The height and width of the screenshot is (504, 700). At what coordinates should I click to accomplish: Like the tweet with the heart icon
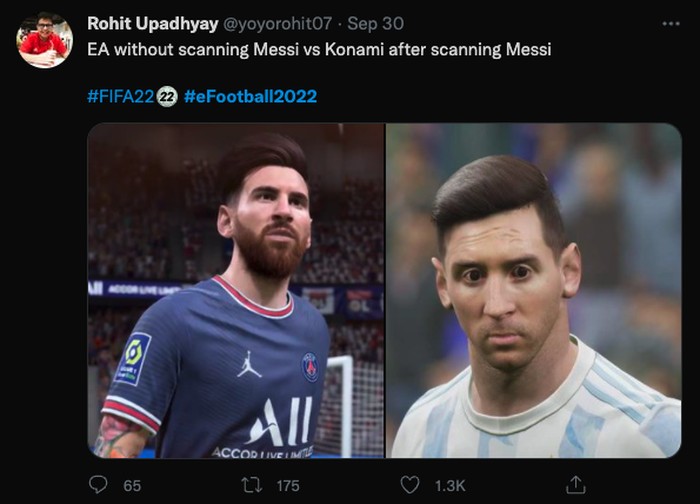click(409, 485)
